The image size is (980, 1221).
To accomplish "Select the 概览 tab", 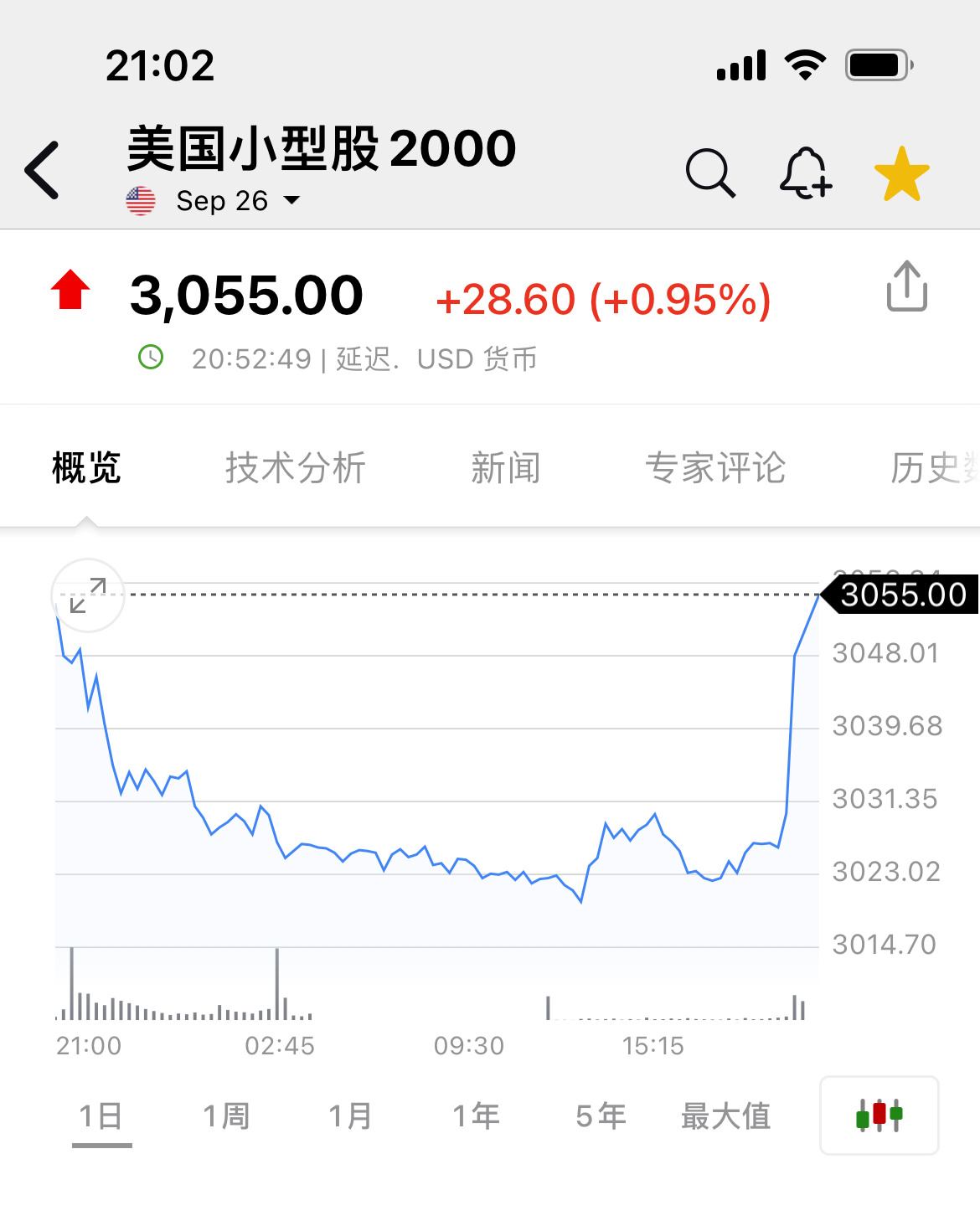I will click(x=86, y=467).
